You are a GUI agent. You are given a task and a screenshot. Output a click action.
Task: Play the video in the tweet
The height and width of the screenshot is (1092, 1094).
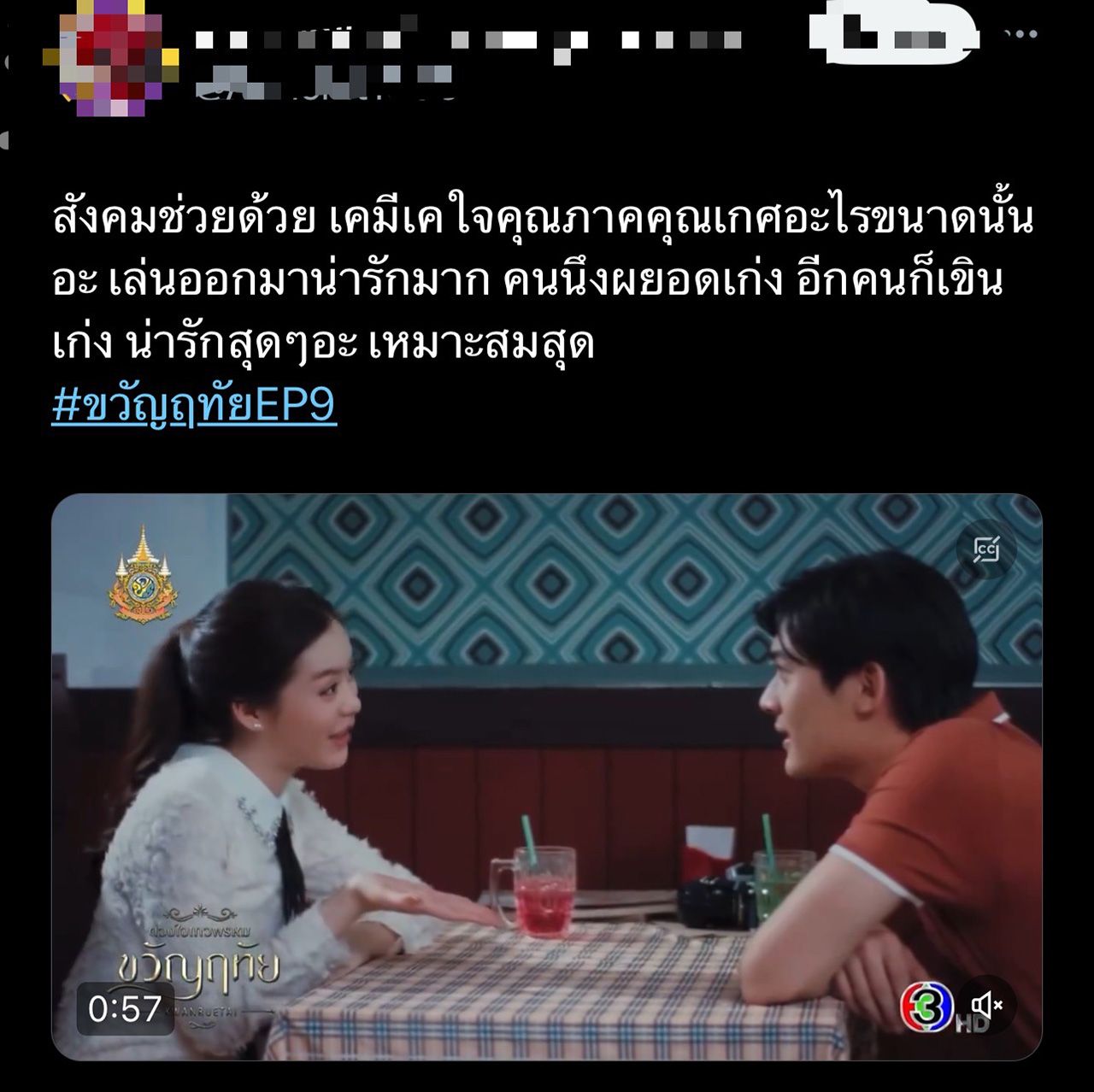[x=547, y=776]
